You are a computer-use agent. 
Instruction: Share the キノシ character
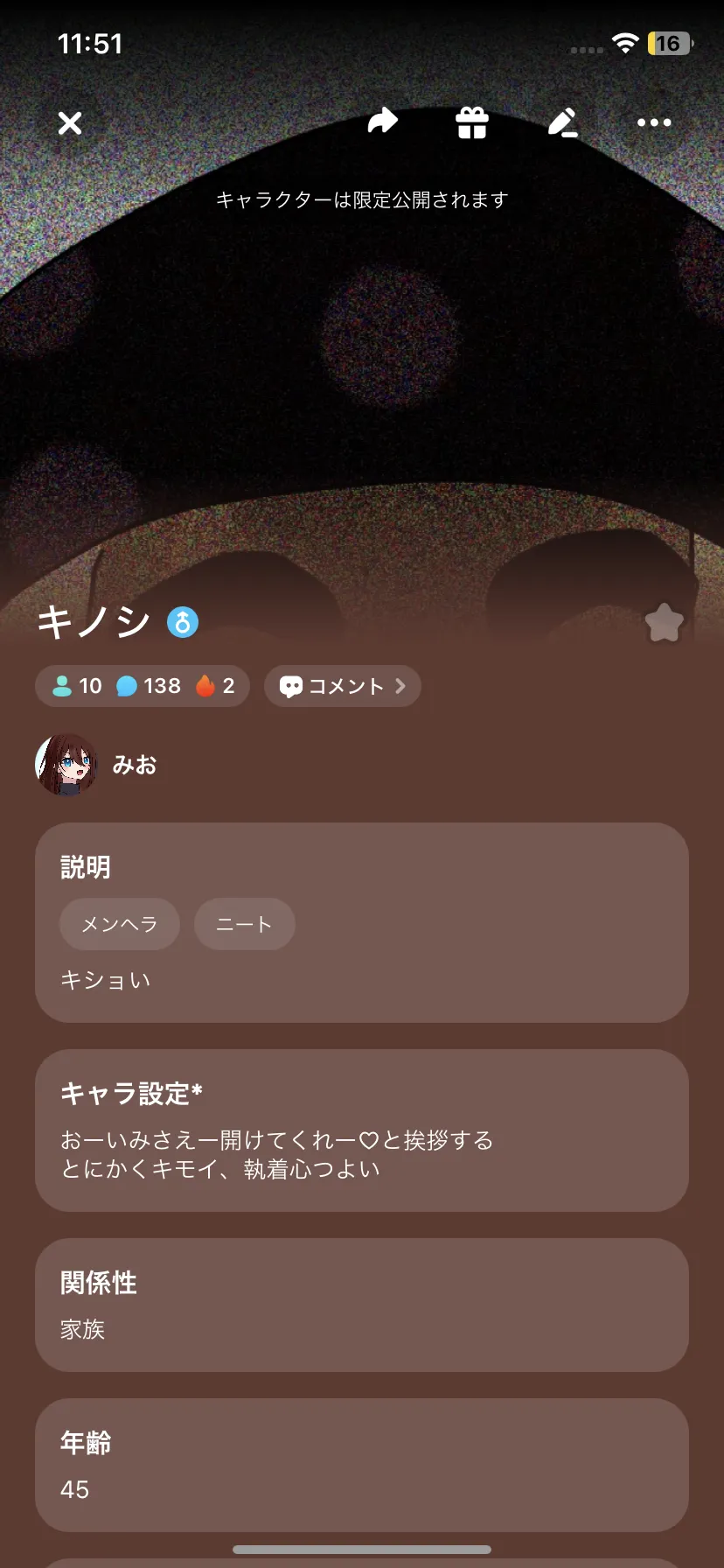point(382,122)
